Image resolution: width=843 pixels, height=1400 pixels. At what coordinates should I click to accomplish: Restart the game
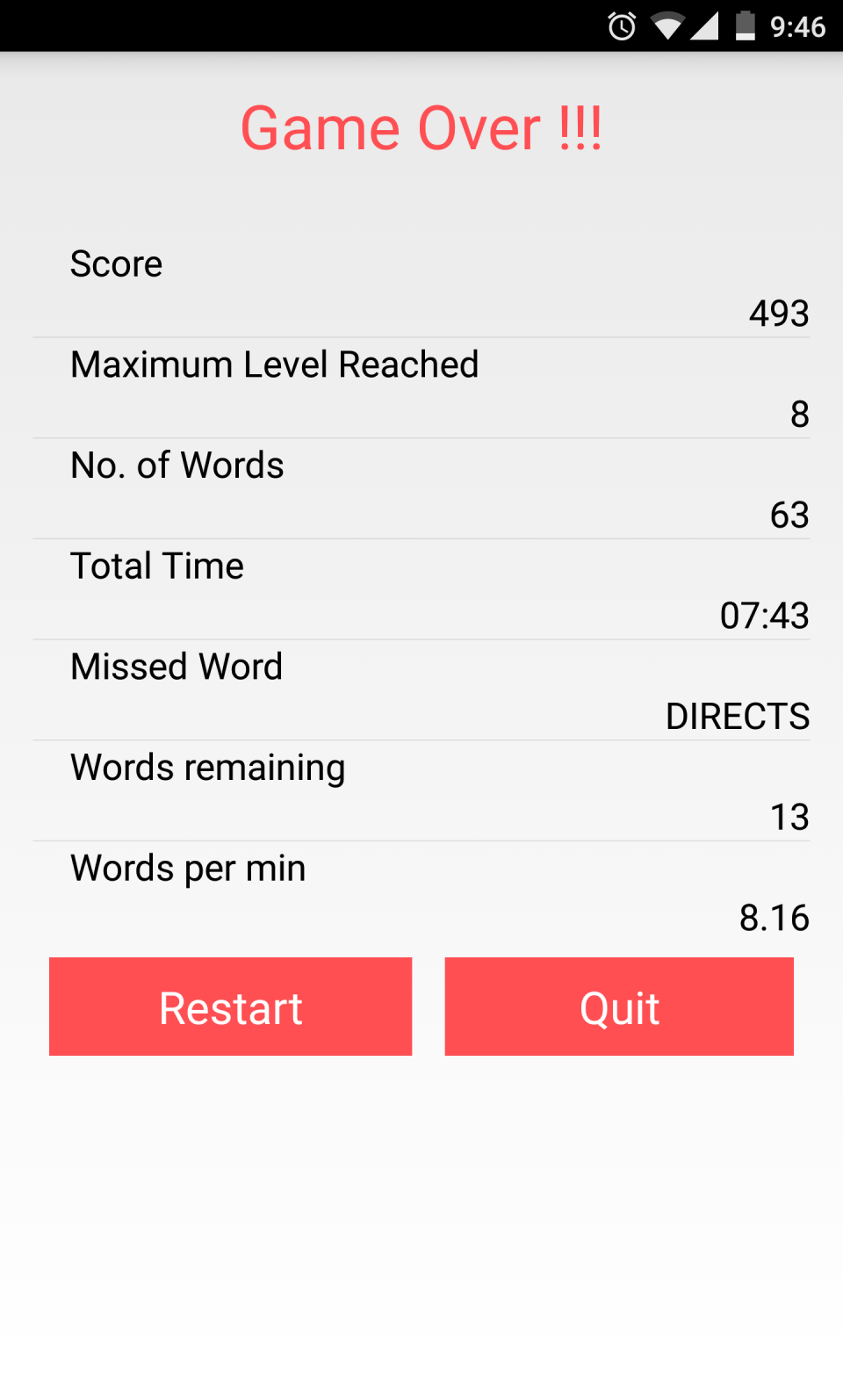click(230, 1007)
